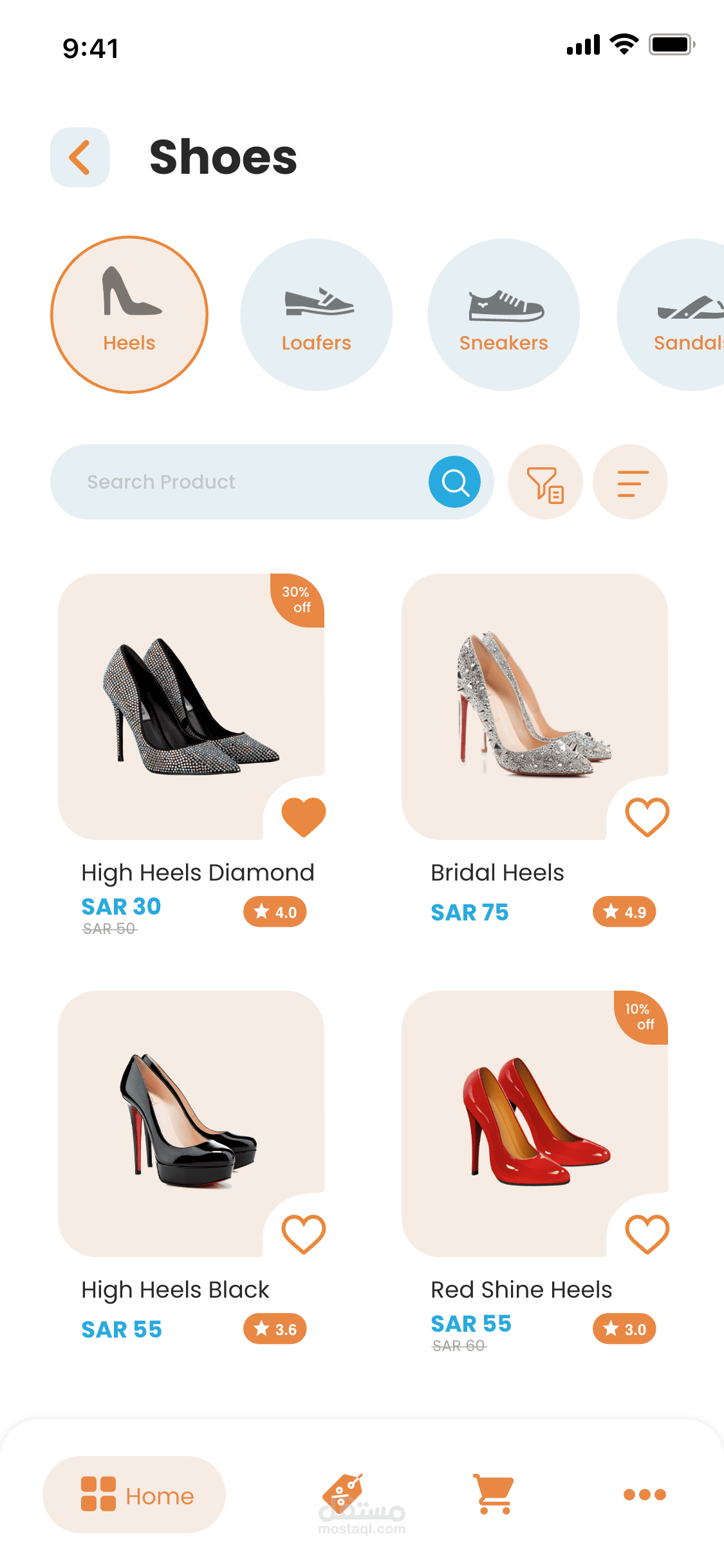View the Red Shine Heels product
Image resolution: width=724 pixels, height=1568 pixels.
coord(535,1123)
